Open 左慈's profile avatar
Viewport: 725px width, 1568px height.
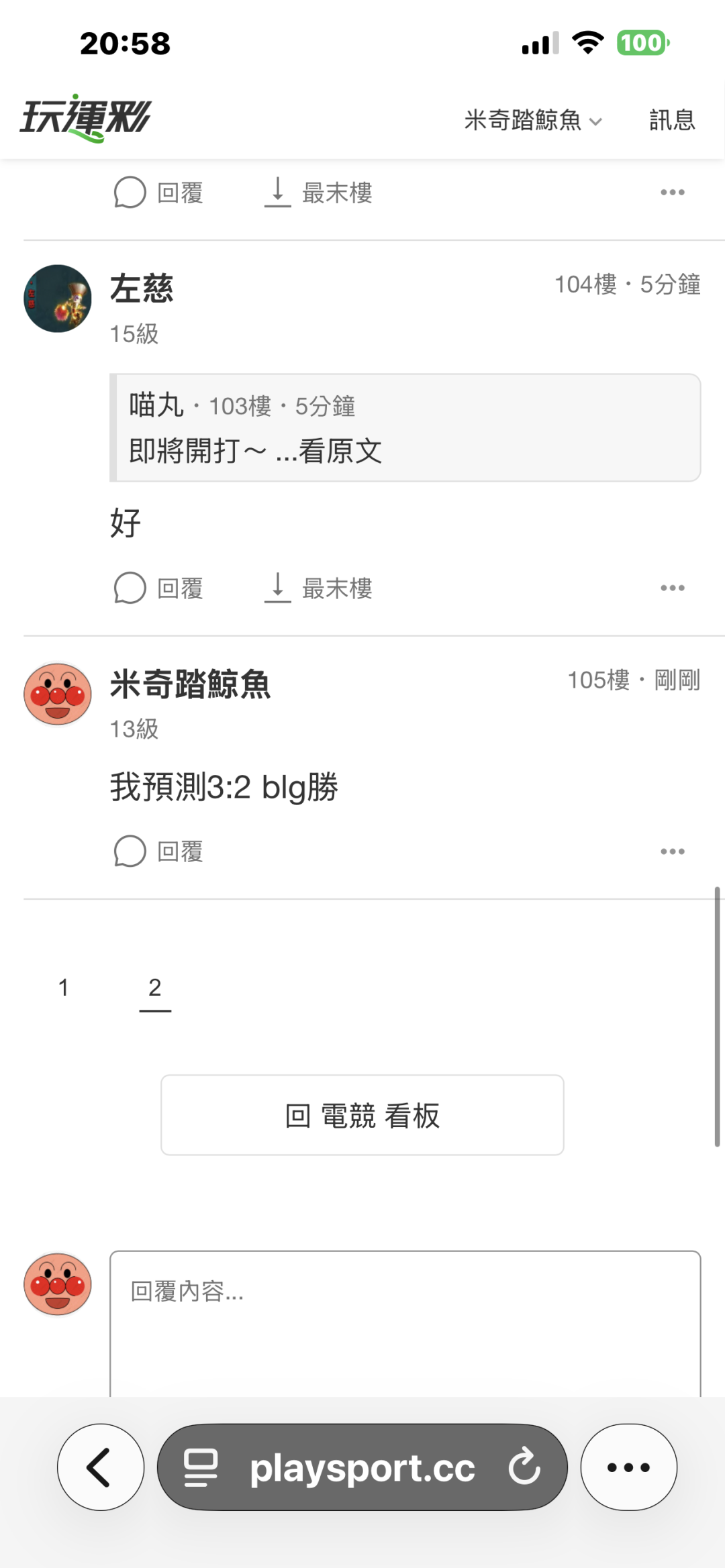click(x=58, y=299)
